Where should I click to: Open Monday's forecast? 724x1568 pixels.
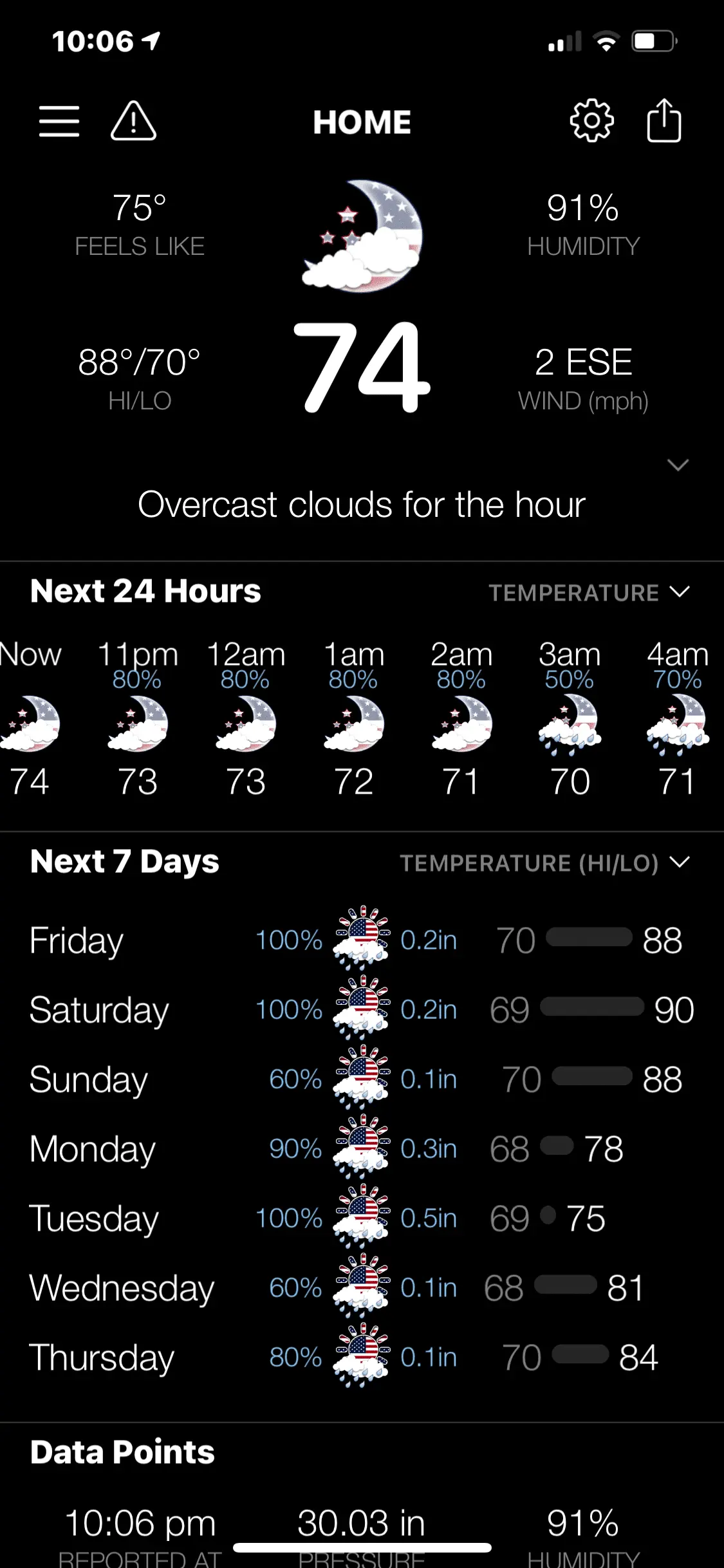coord(362,1149)
